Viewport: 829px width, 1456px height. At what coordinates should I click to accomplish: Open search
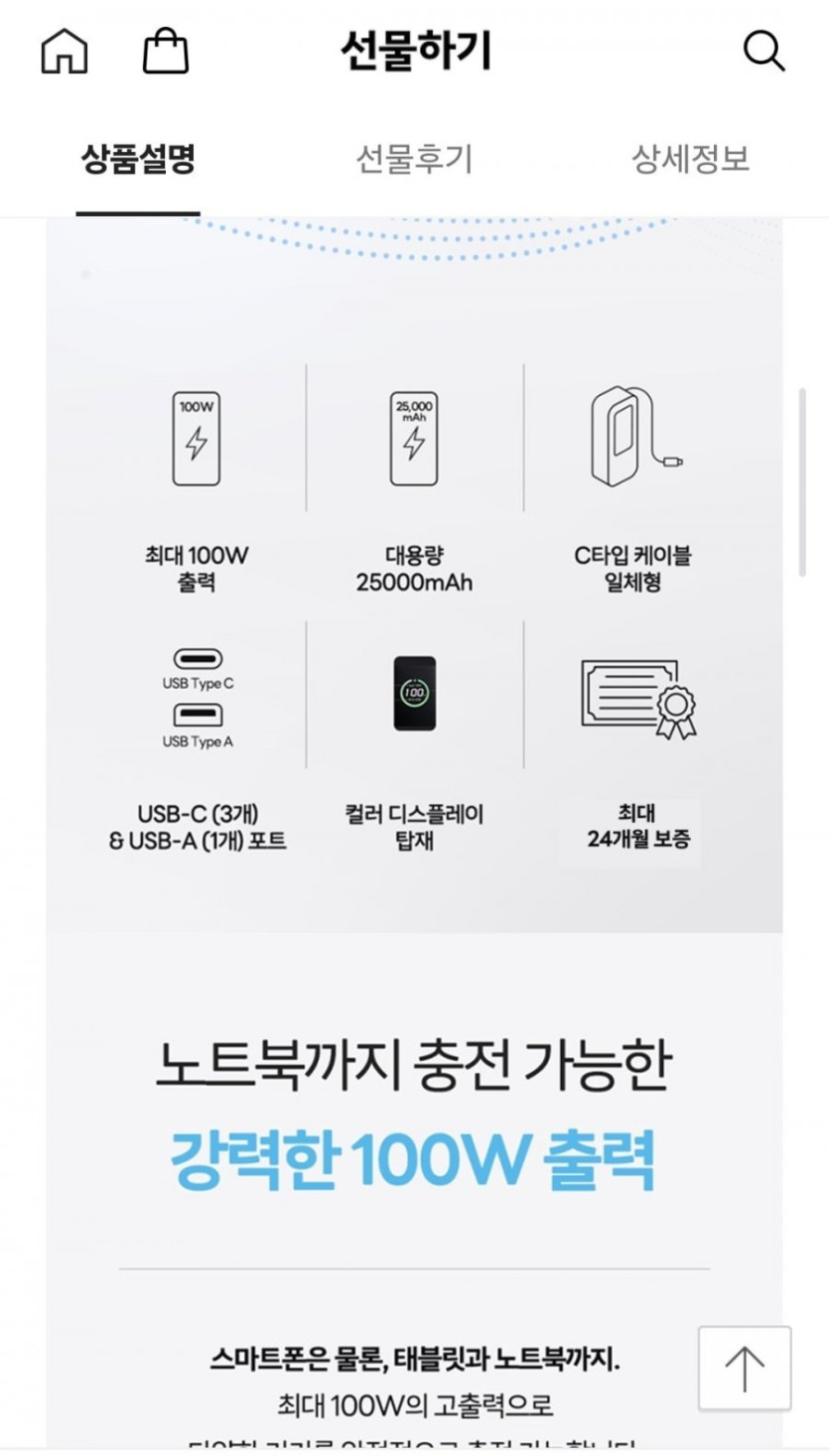click(x=763, y=51)
